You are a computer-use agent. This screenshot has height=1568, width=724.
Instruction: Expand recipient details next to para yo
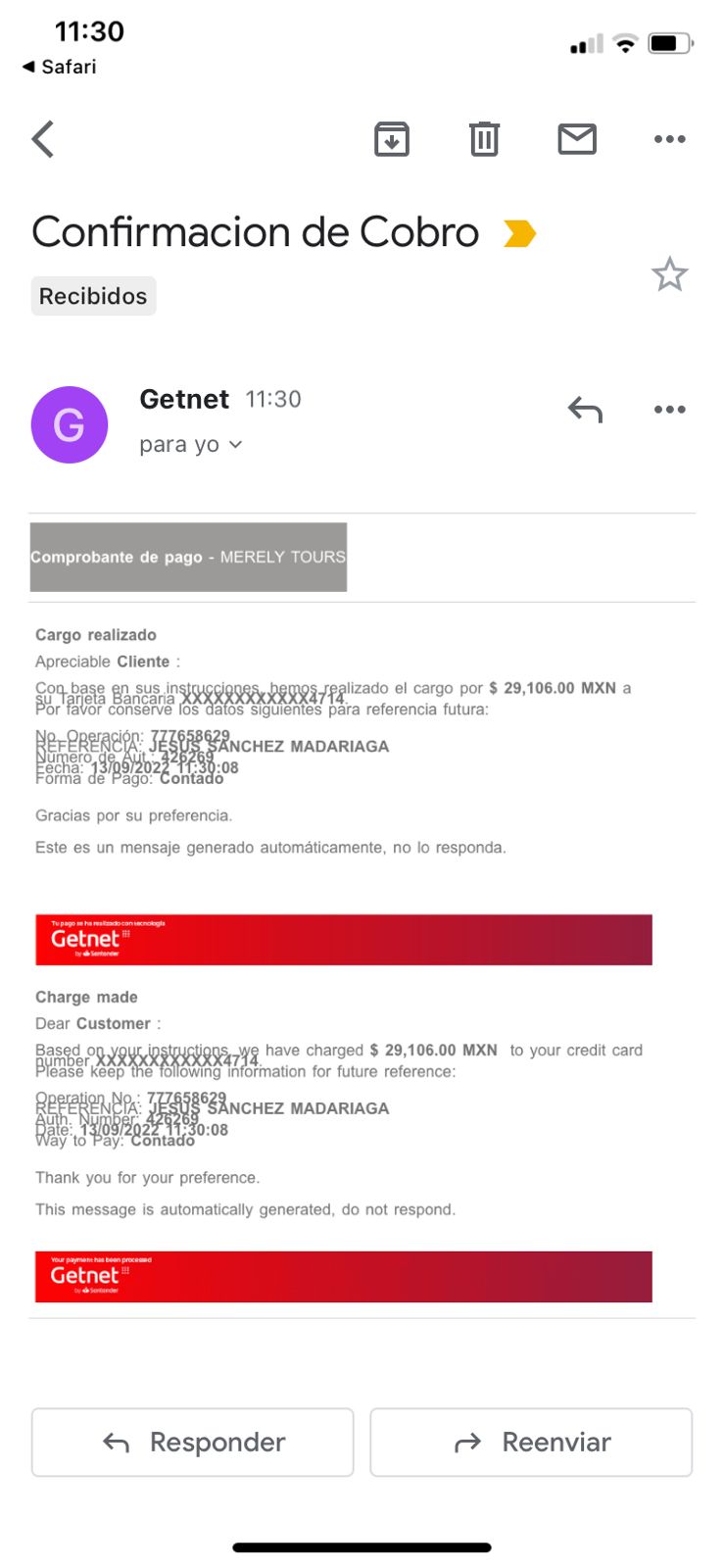pyautogui.click(x=235, y=445)
